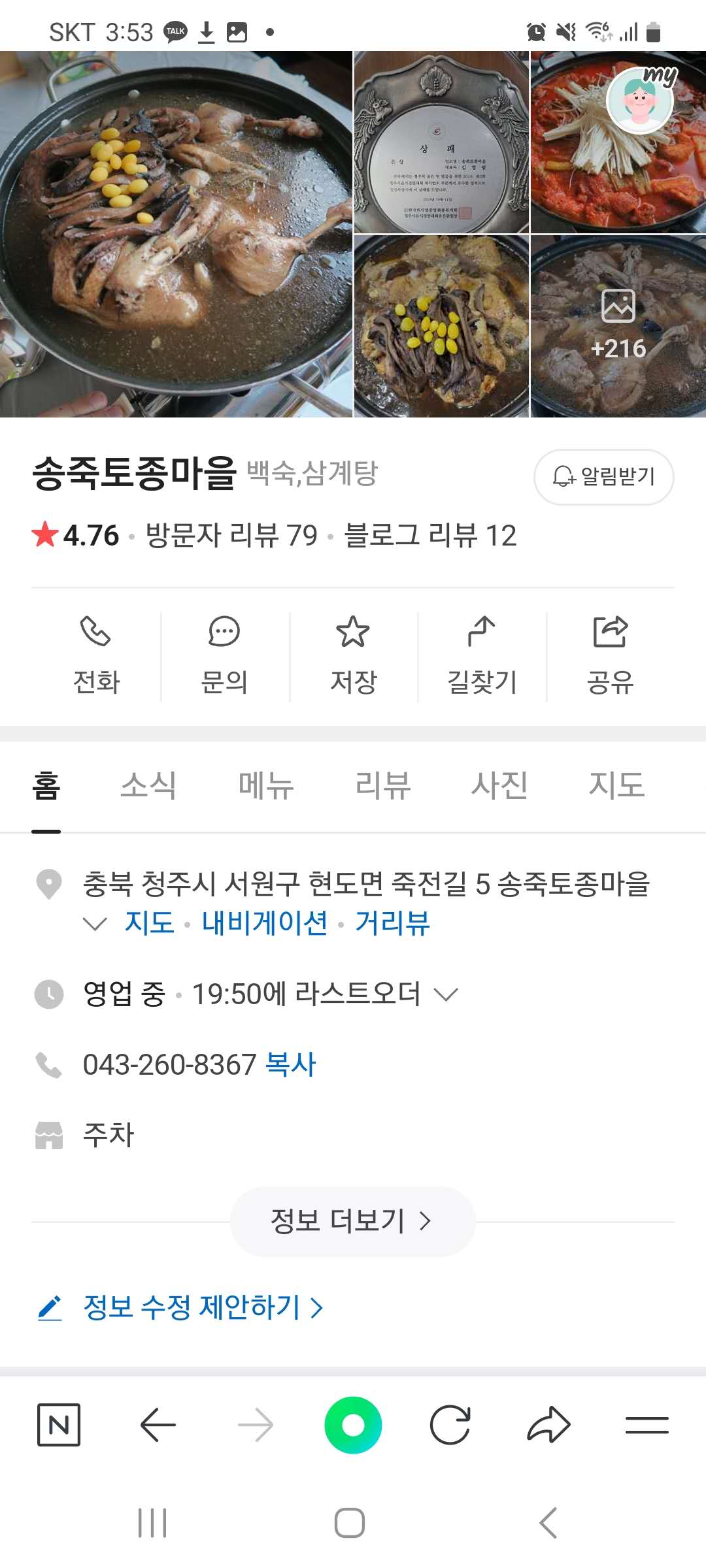706x1568 pixels.
Task: Get directions with 길찾기
Action: tap(482, 655)
